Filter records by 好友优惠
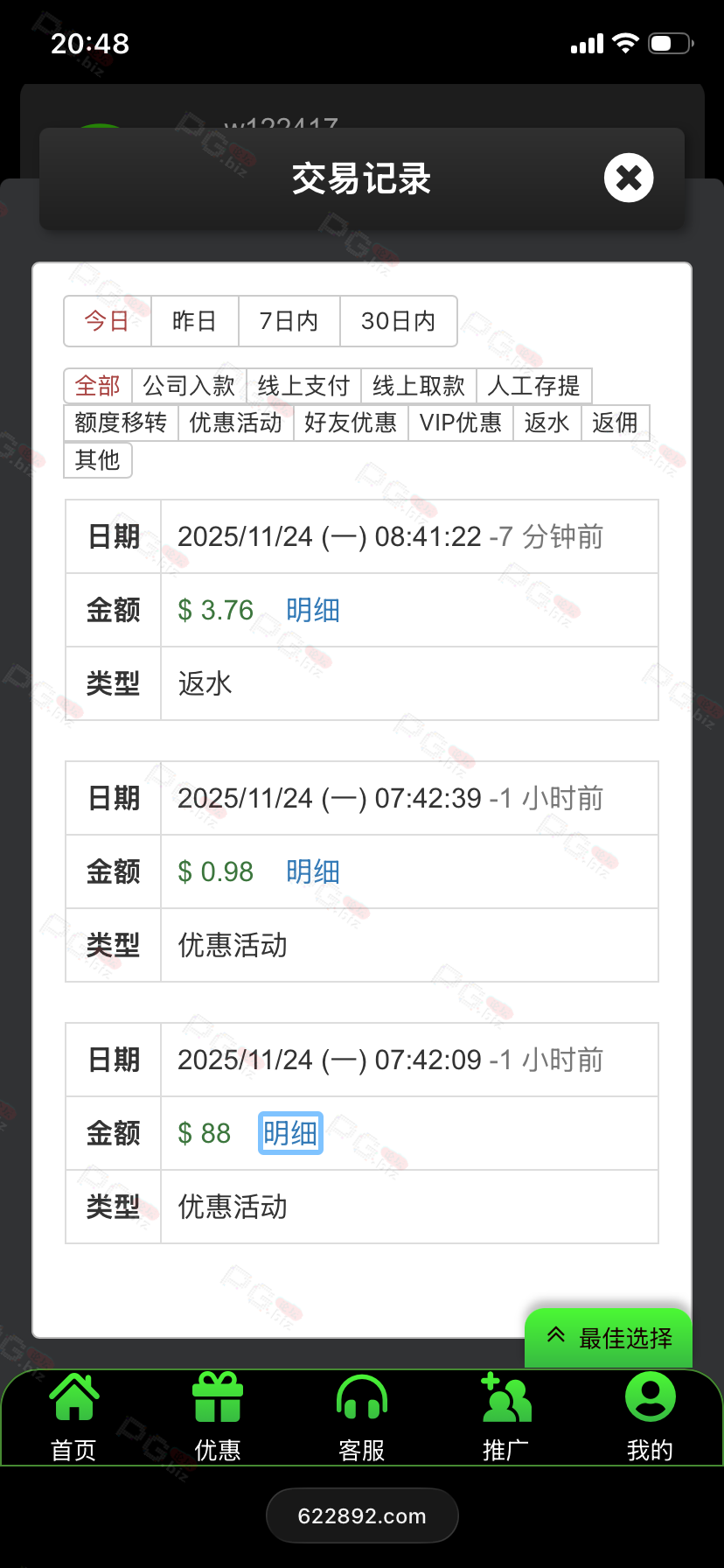Image resolution: width=724 pixels, height=1568 pixels. [351, 423]
